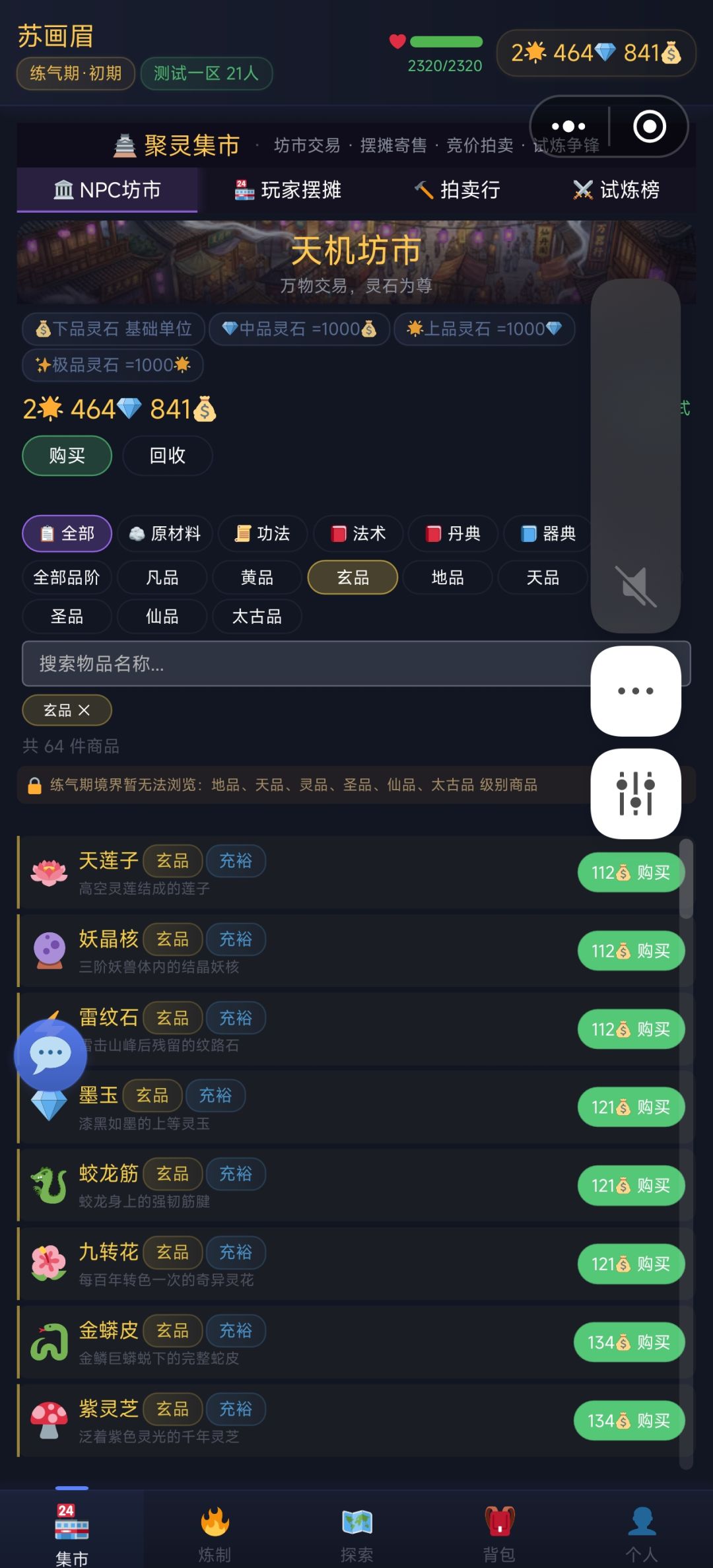The height and width of the screenshot is (1568, 713).
Task: Click the crossed swords icon on 试炼榜
Action: tap(584, 190)
